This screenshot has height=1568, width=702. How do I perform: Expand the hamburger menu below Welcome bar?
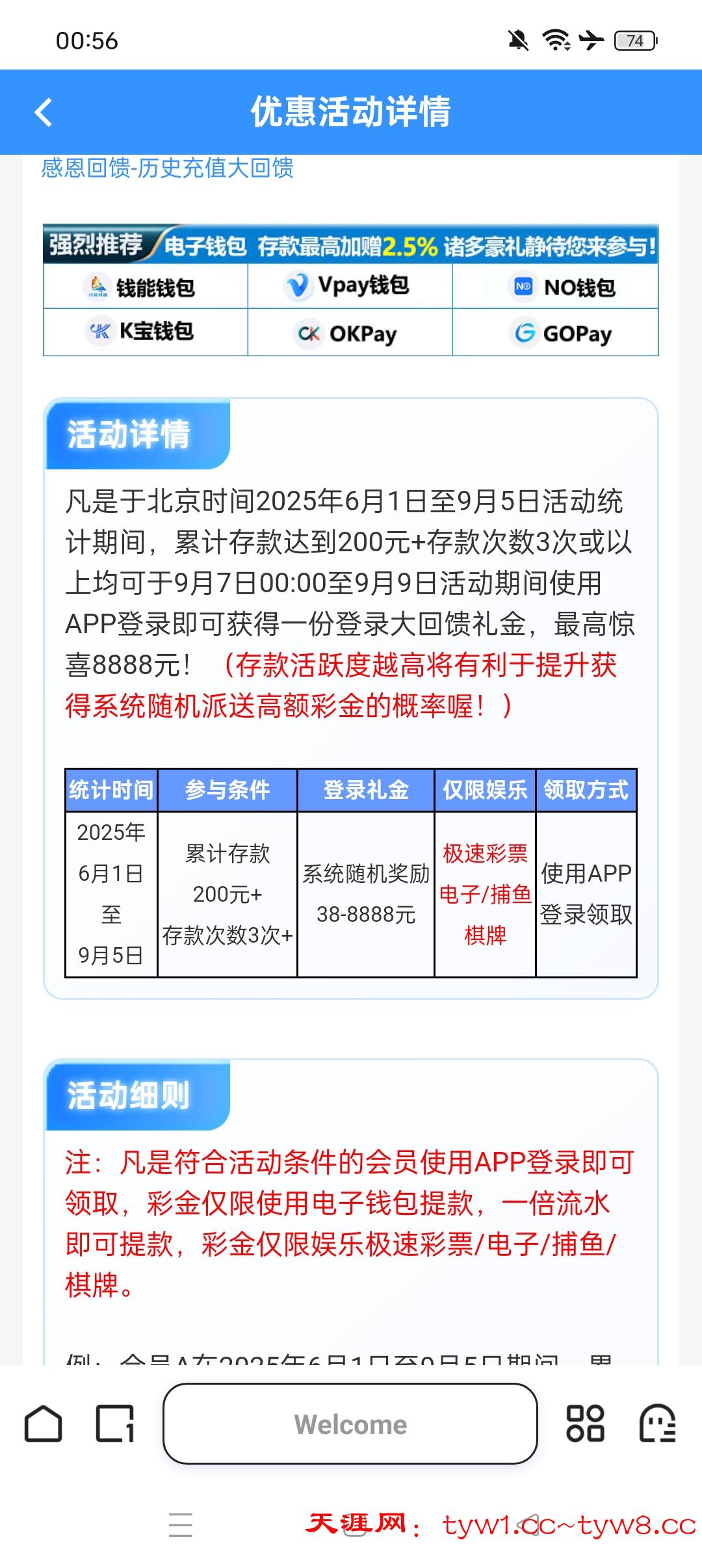(x=180, y=1524)
